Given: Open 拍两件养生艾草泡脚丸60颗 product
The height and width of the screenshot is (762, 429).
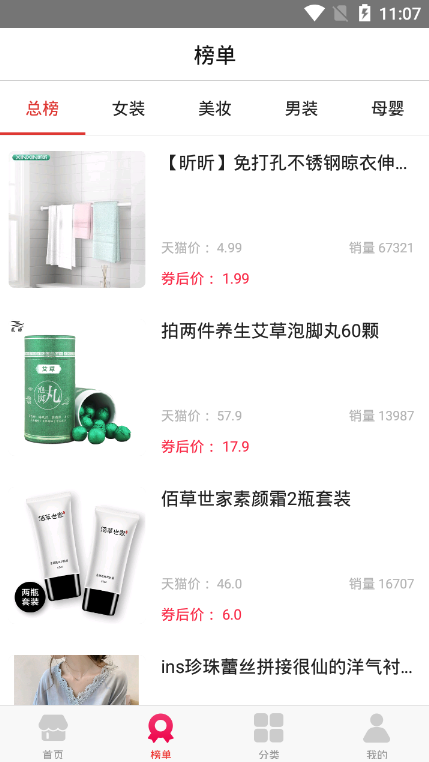Looking at the screenshot, I should [214, 388].
